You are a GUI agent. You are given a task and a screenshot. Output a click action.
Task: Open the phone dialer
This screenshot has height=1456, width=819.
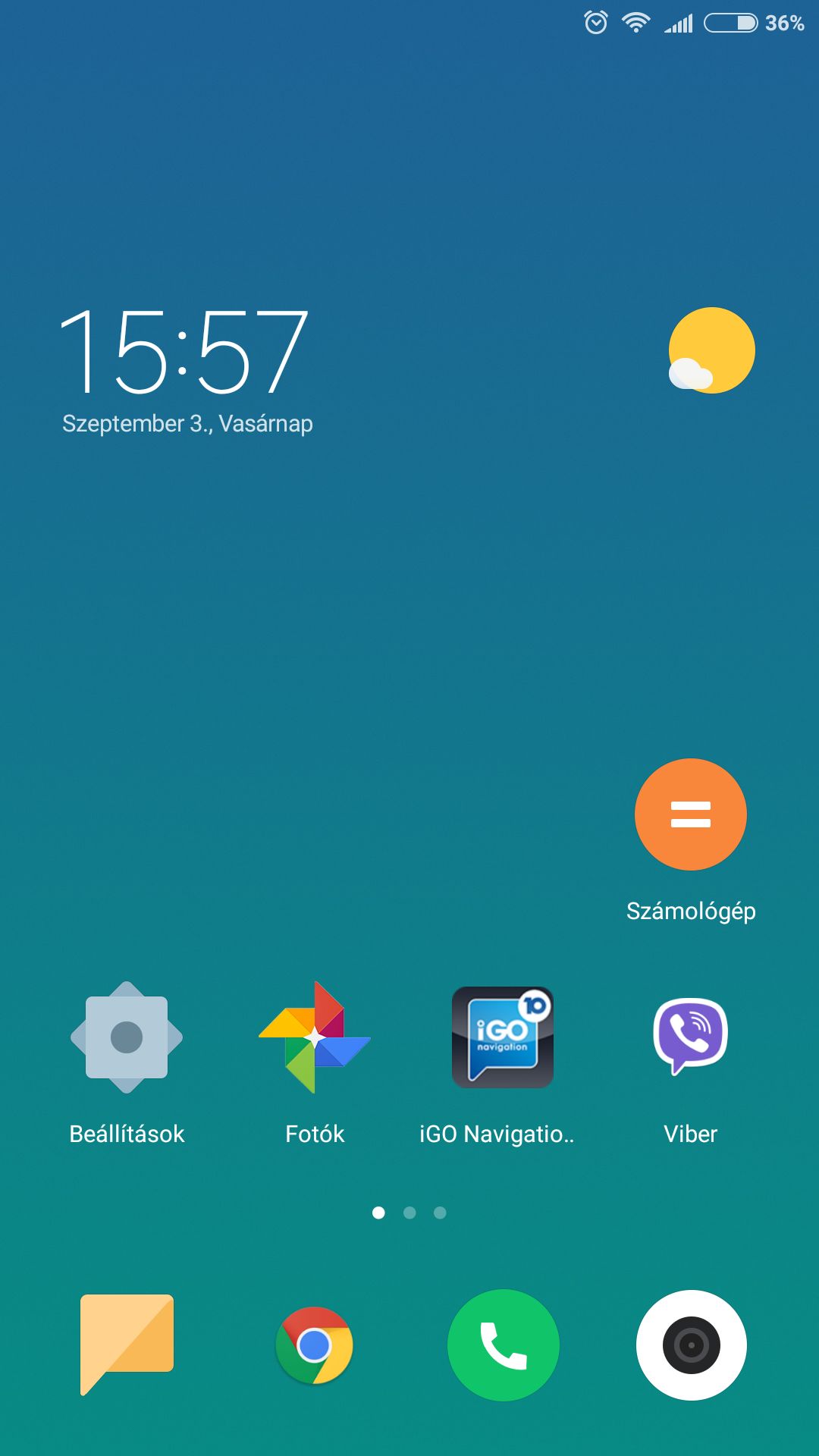[503, 1345]
